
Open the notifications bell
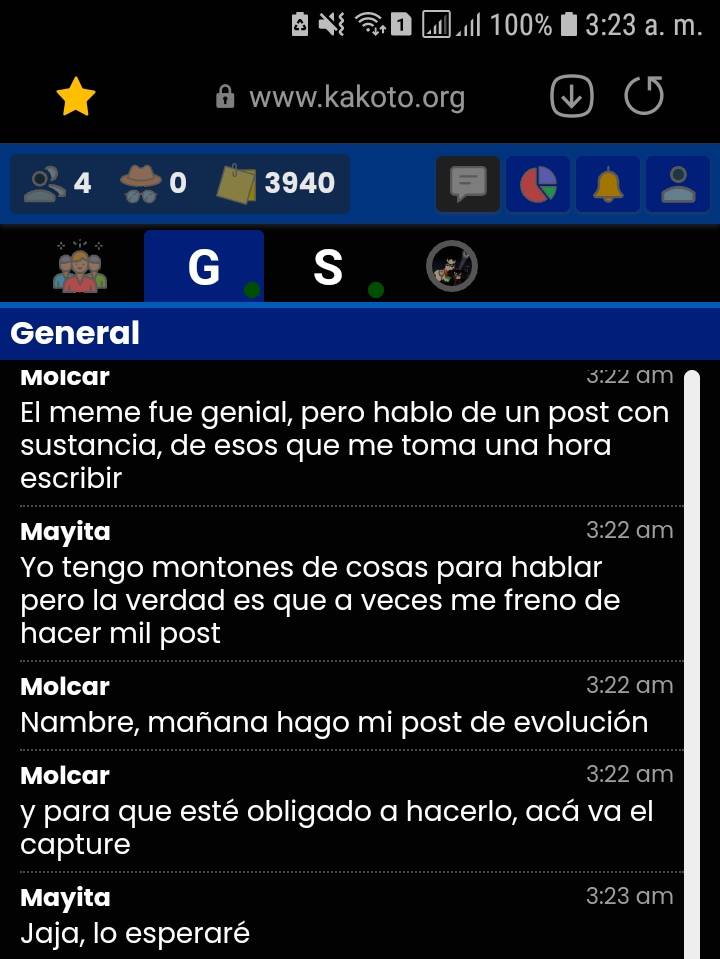608,184
